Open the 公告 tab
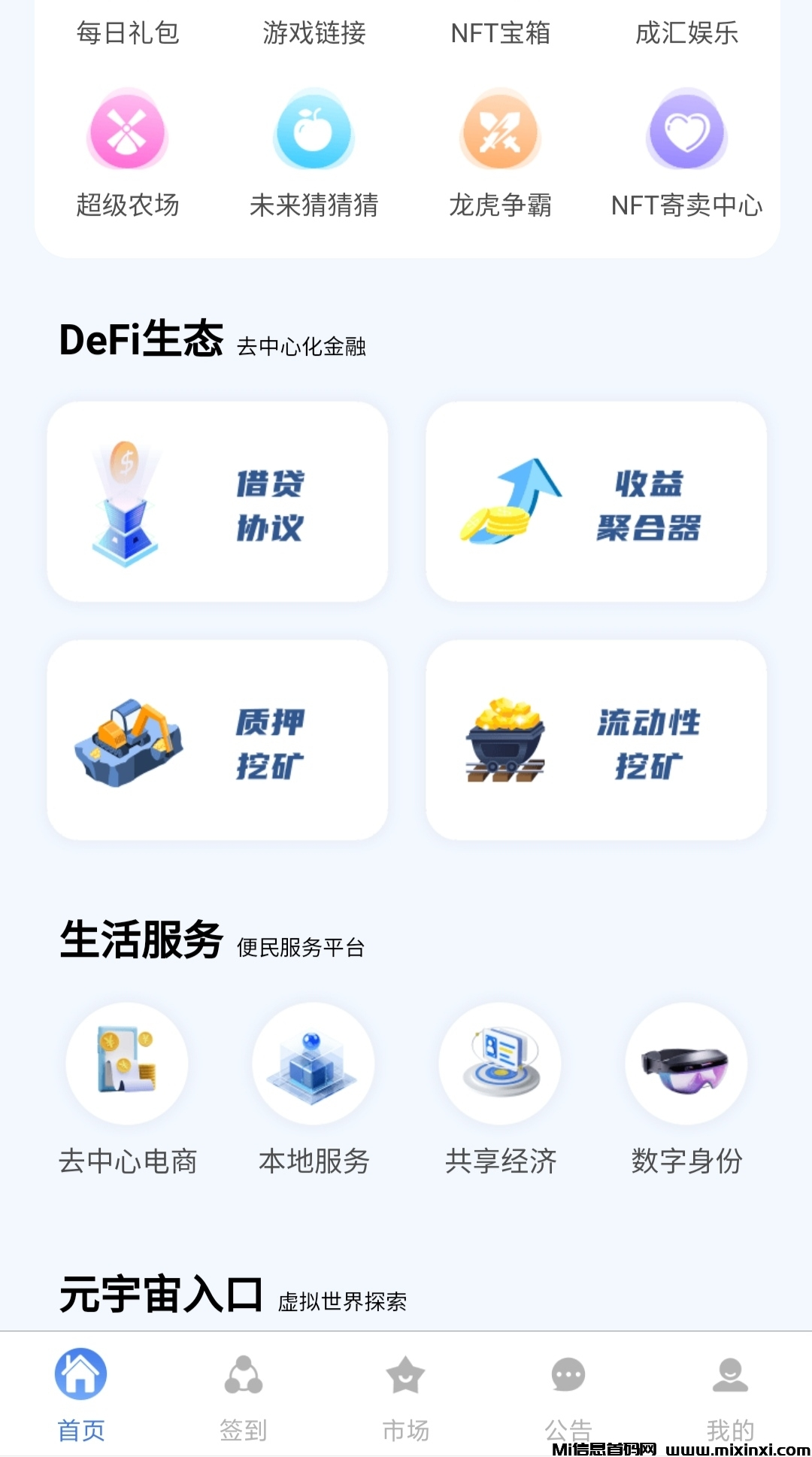 pos(568,1393)
